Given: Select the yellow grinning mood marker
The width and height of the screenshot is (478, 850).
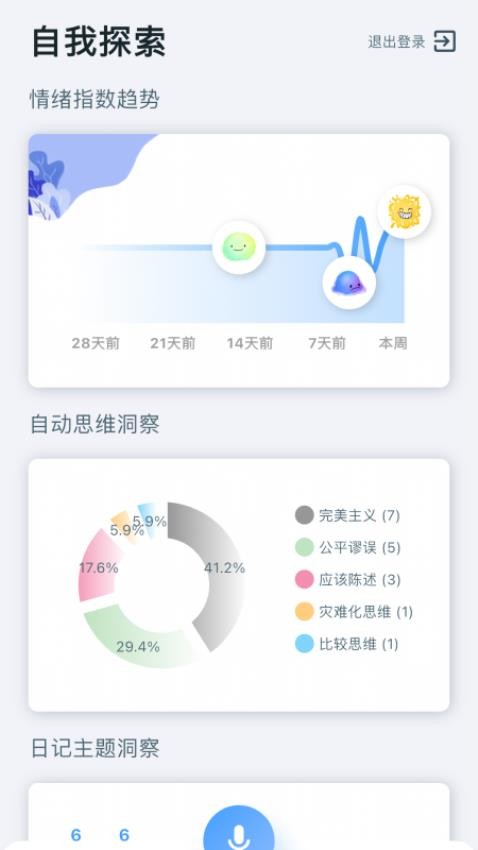Looking at the screenshot, I should point(404,211).
